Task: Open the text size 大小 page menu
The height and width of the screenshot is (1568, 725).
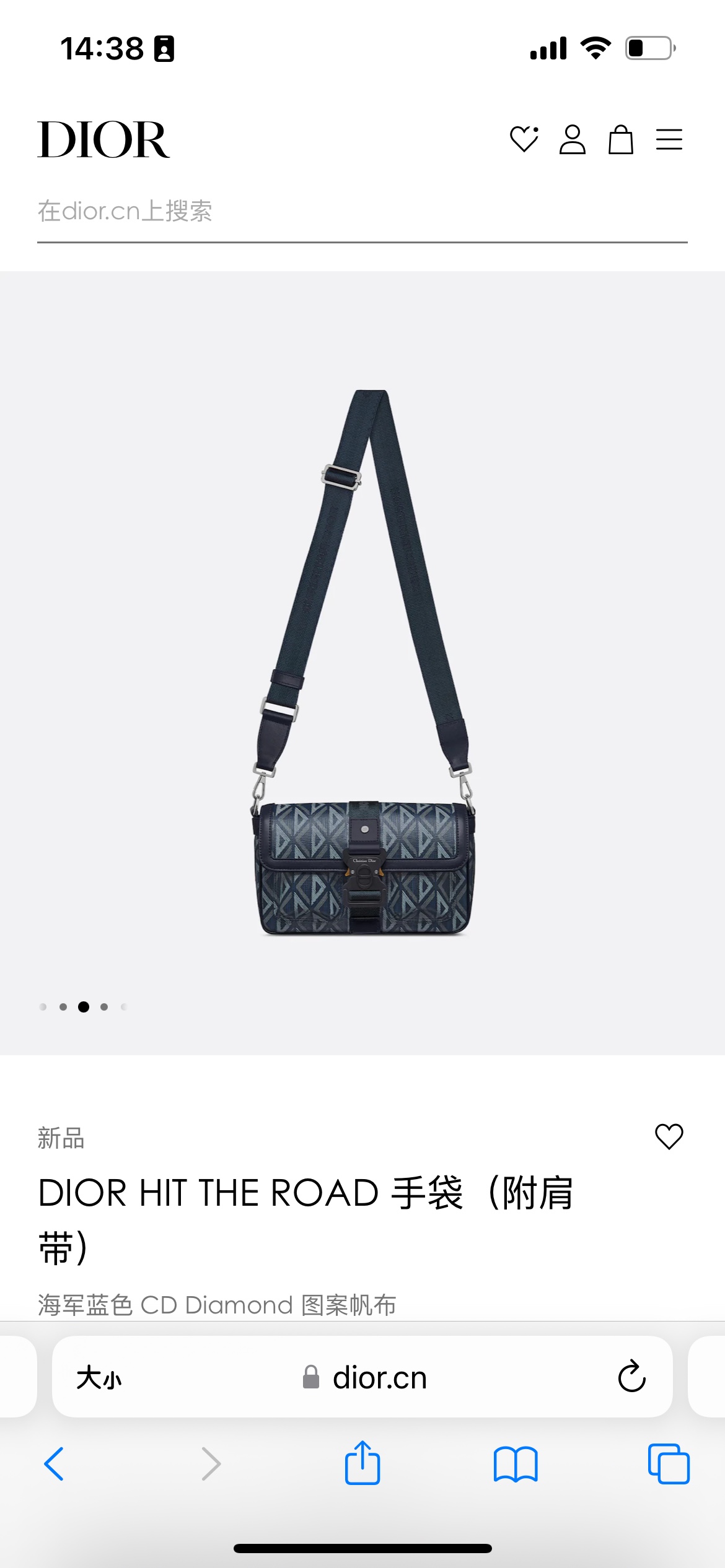Action: coord(99,1378)
